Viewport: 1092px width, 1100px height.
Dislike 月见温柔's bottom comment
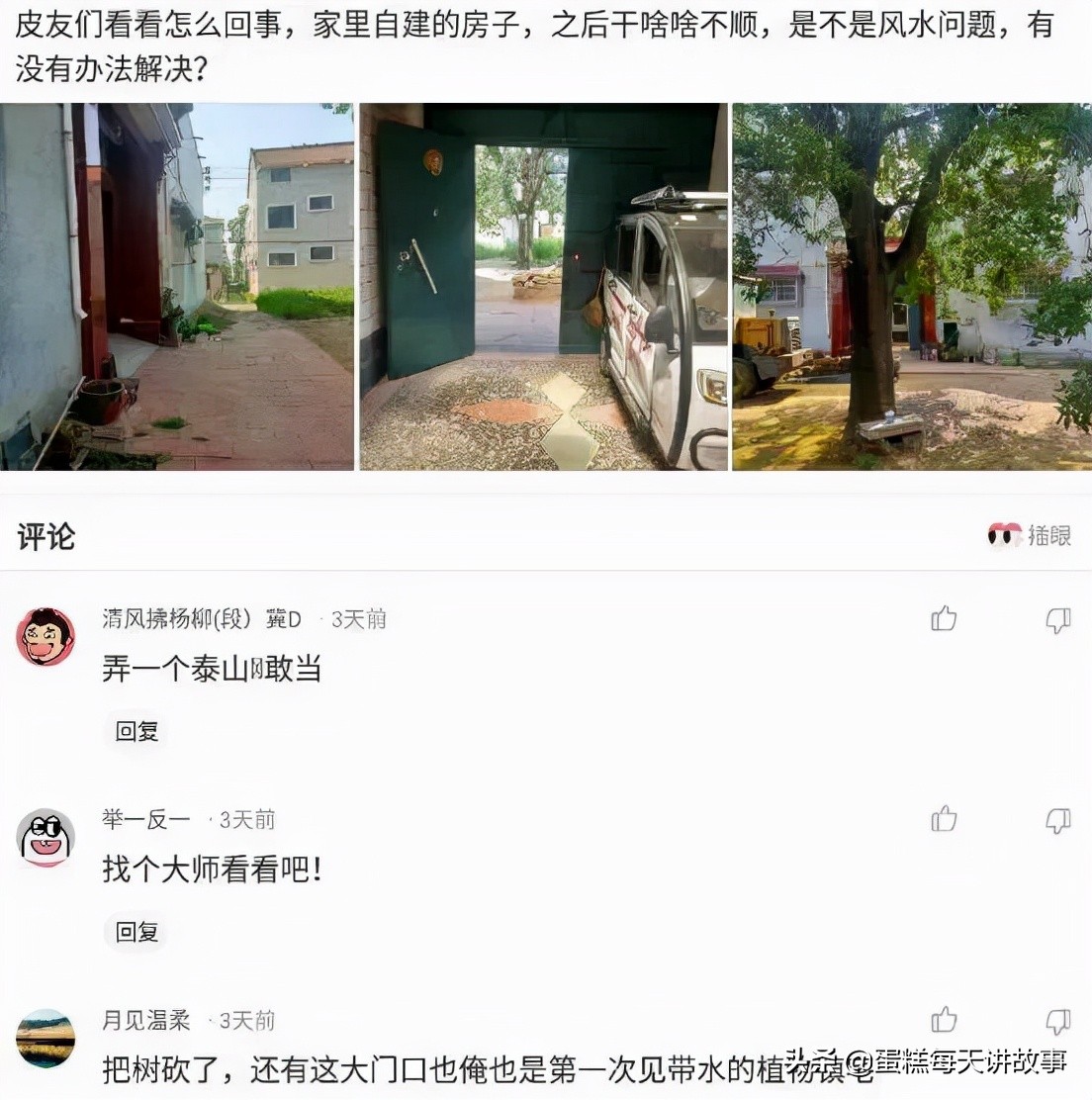pyautogui.click(x=1058, y=1021)
